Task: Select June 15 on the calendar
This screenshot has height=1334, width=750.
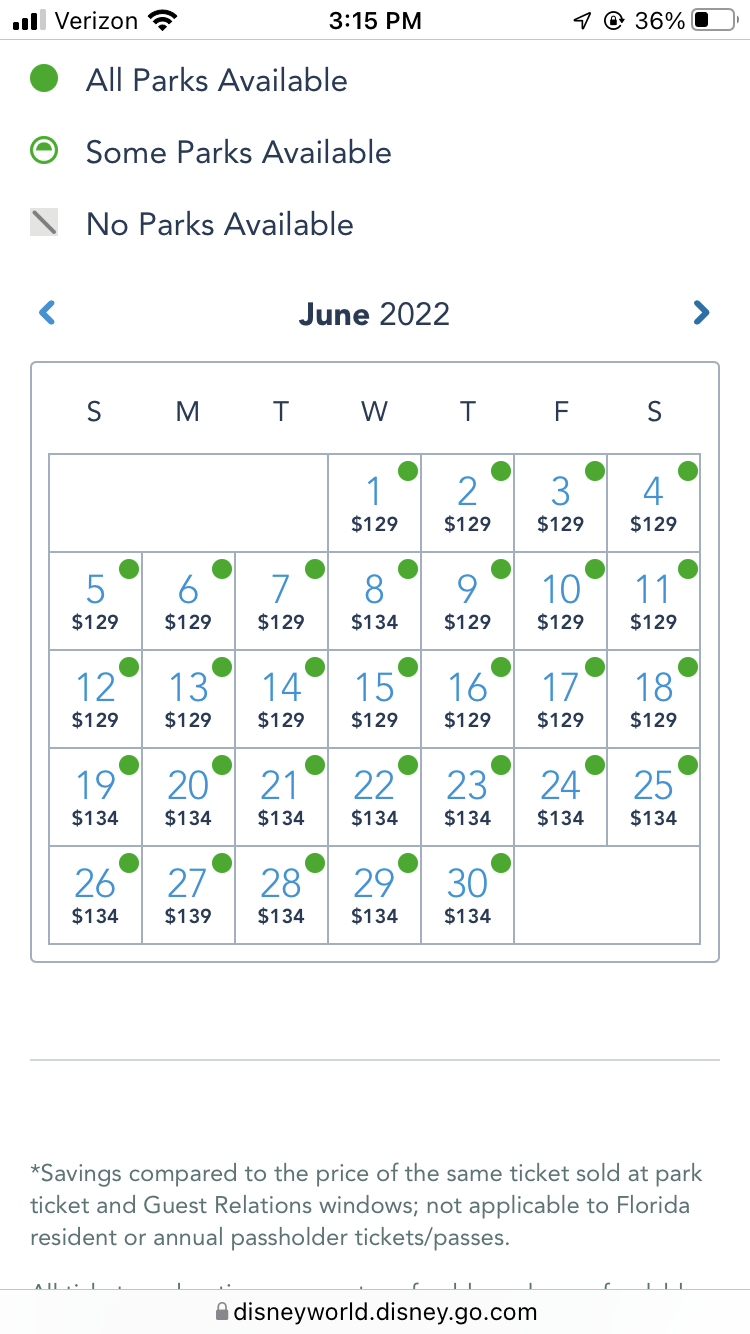Action: click(374, 699)
